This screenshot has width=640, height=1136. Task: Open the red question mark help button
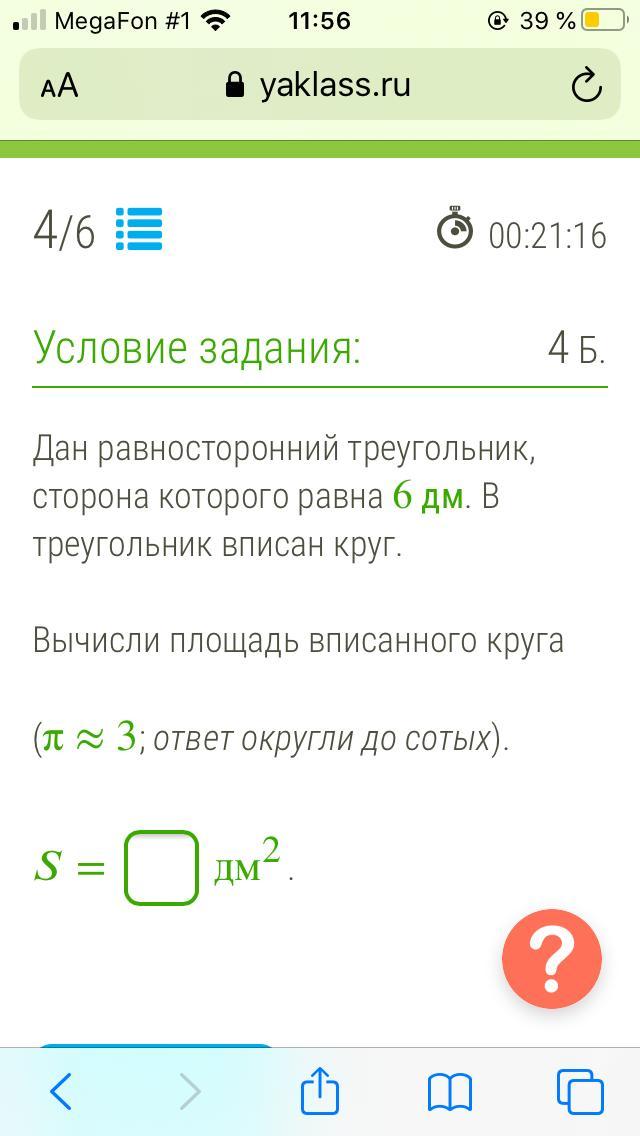[x=552, y=959]
